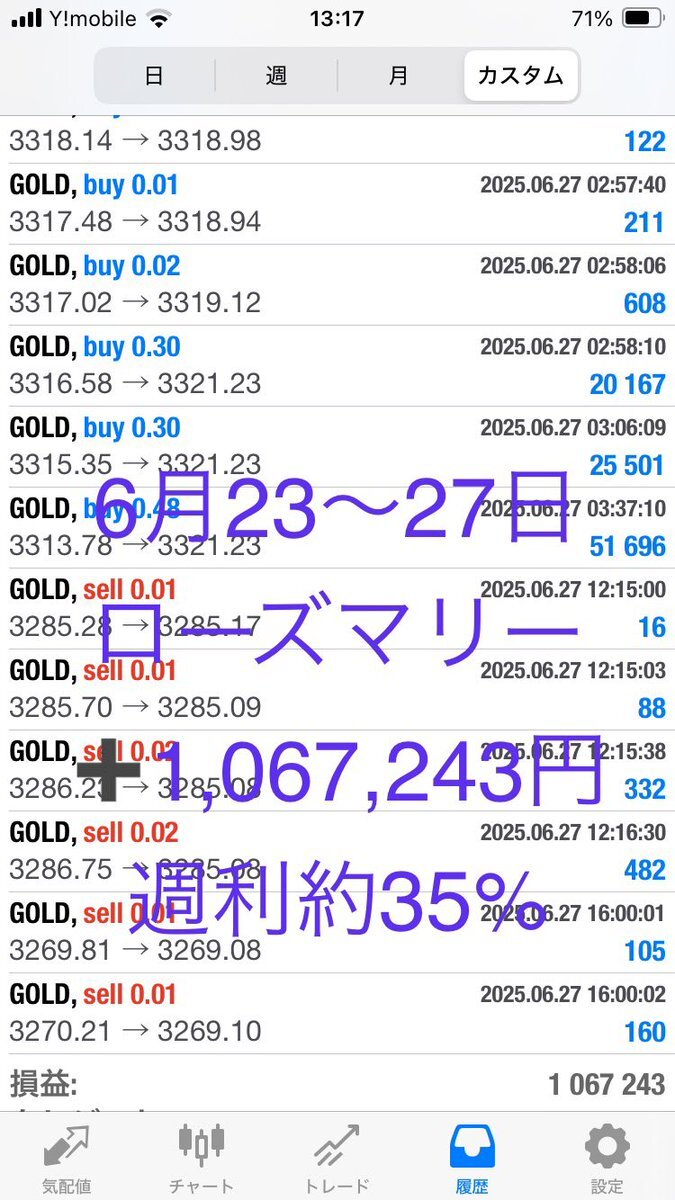Open the カスタム custom period segment
Image resolution: width=675 pixels, height=1200 pixels.
[520, 76]
